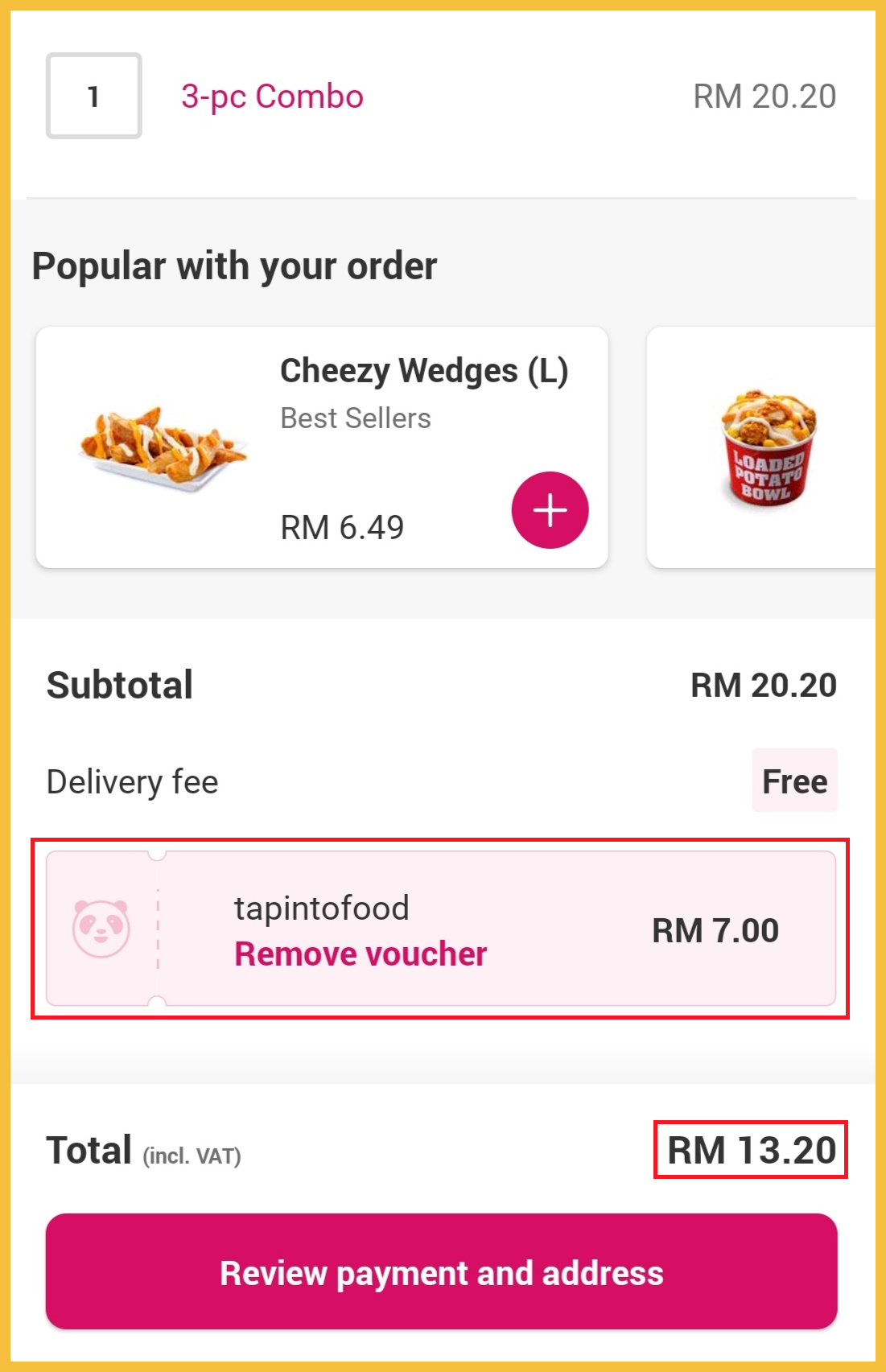Change the quantity of 3-pc Combo
This screenshot has width=886, height=1372.
point(93,97)
